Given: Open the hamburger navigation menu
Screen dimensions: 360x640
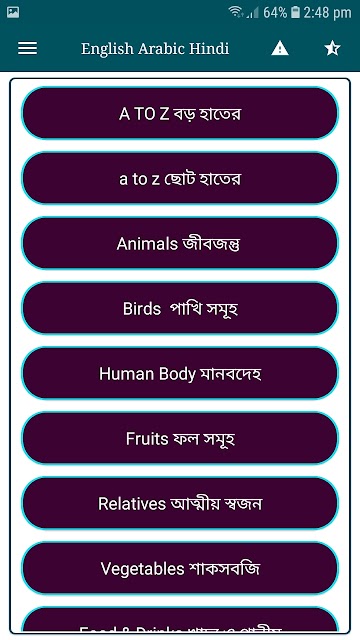Looking at the screenshot, I should (x=27, y=49).
